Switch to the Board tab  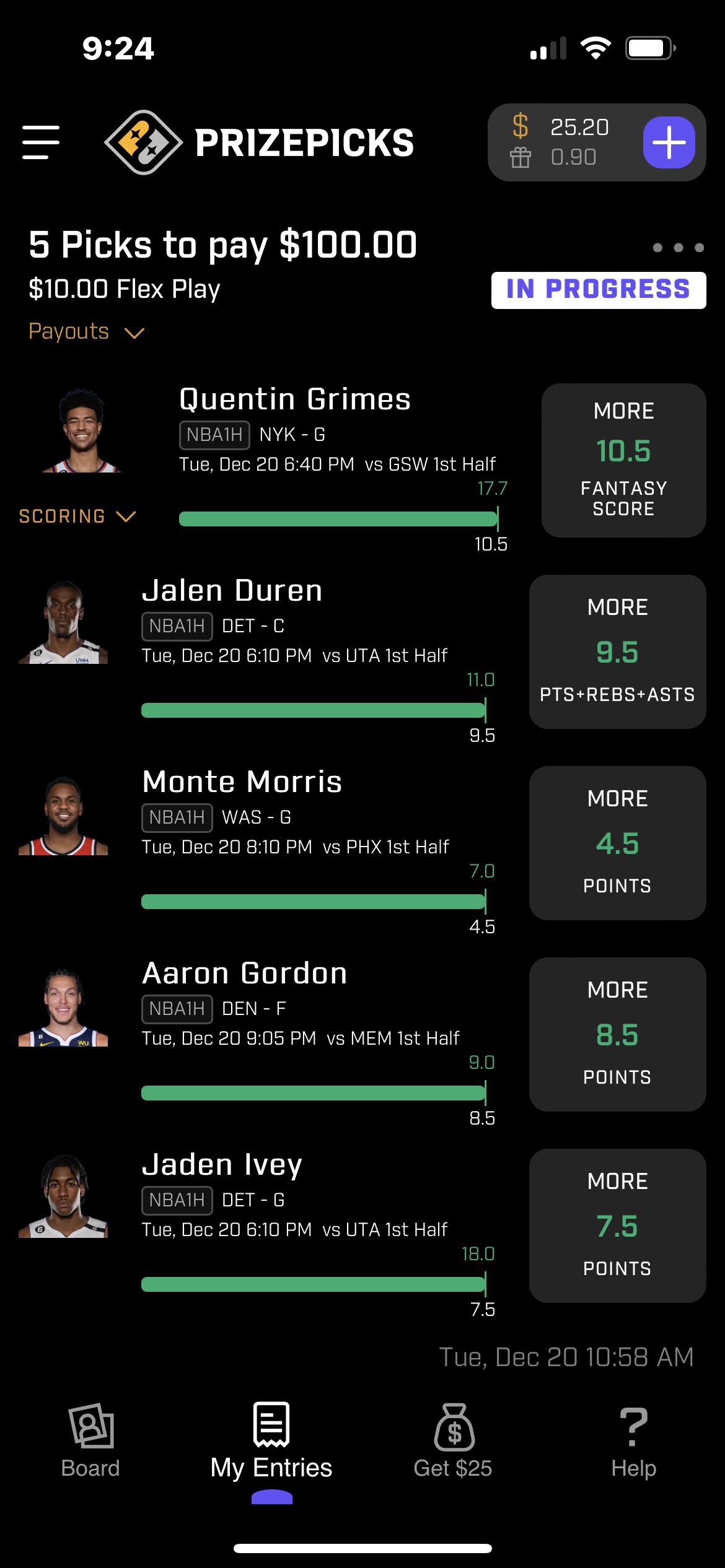90,1442
